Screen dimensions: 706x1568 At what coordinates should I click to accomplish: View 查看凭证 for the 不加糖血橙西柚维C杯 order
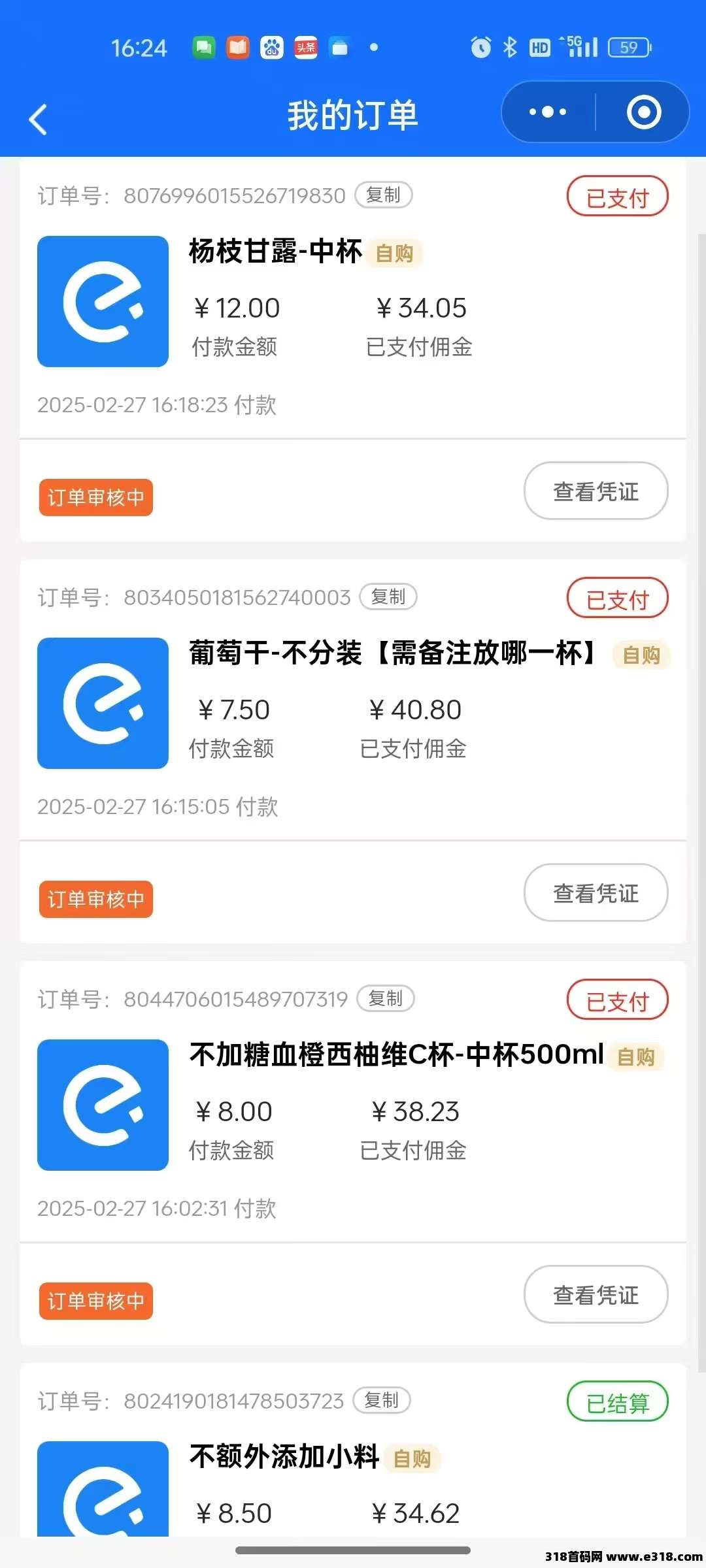596,1294
